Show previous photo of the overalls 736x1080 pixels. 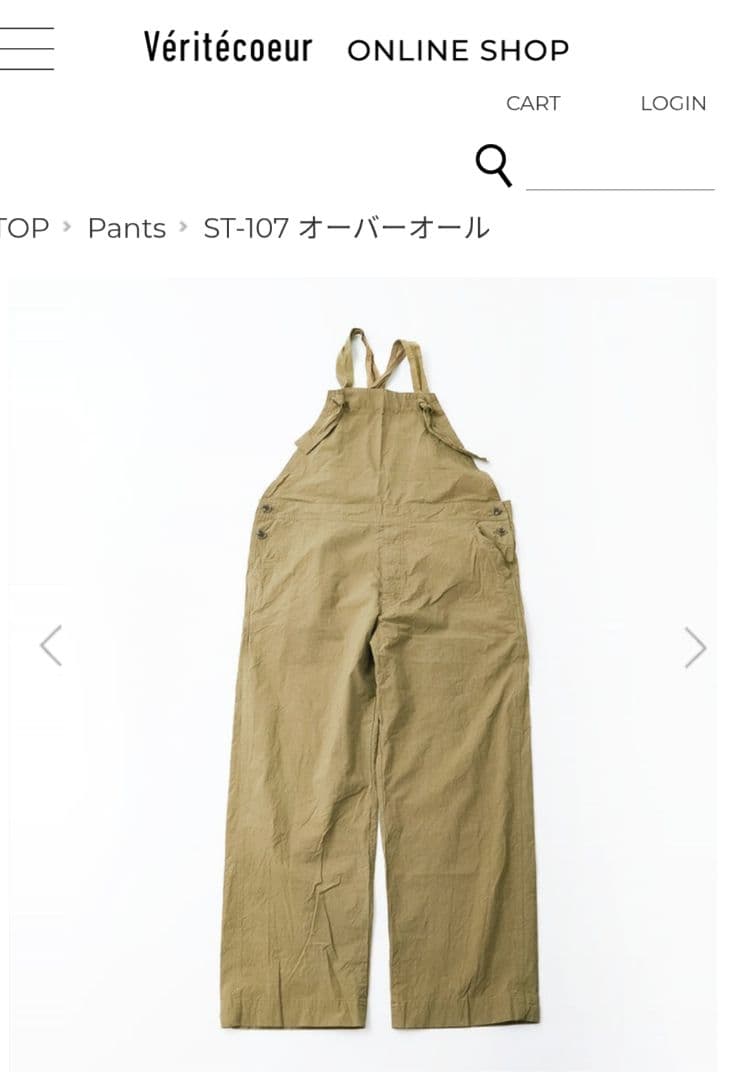(52, 645)
